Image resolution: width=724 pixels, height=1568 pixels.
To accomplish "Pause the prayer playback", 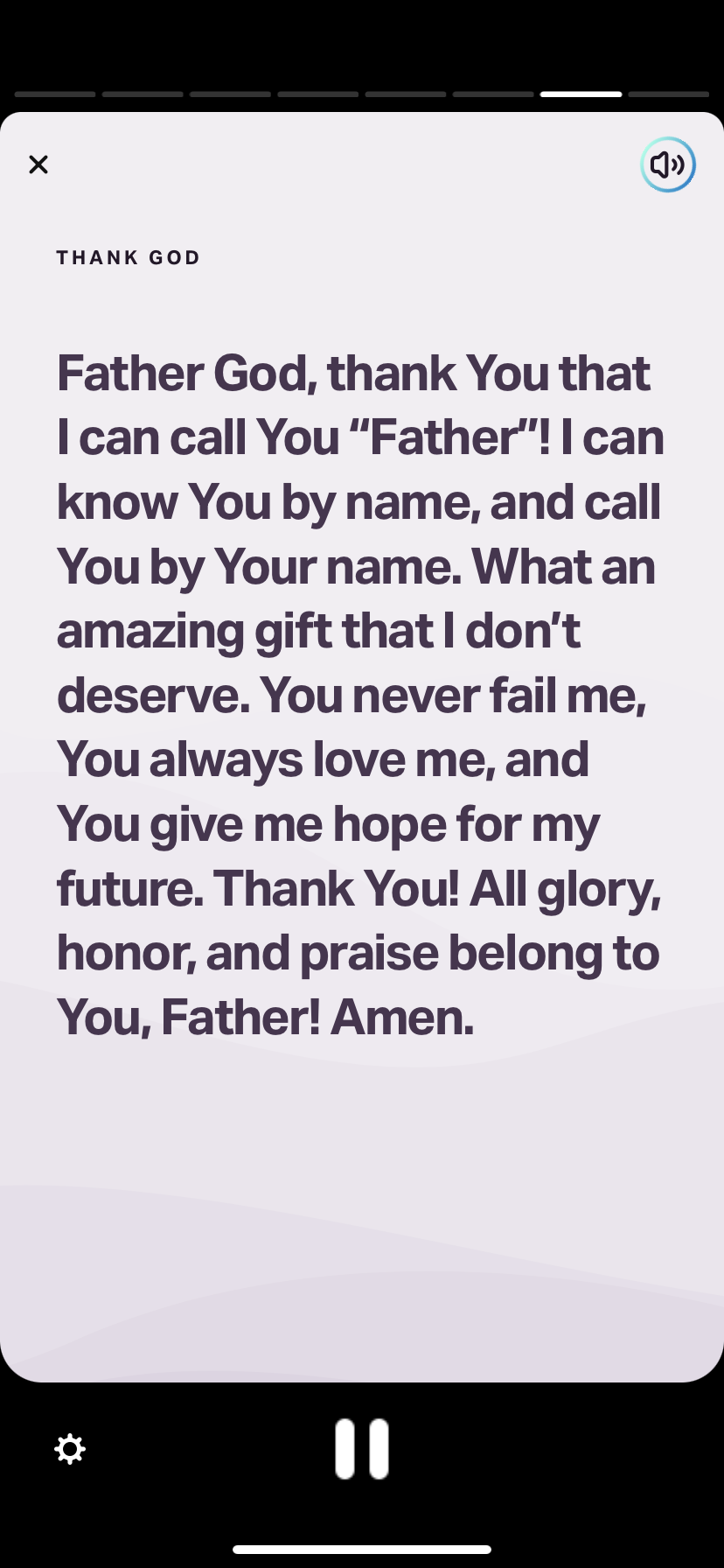I will point(362,1449).
